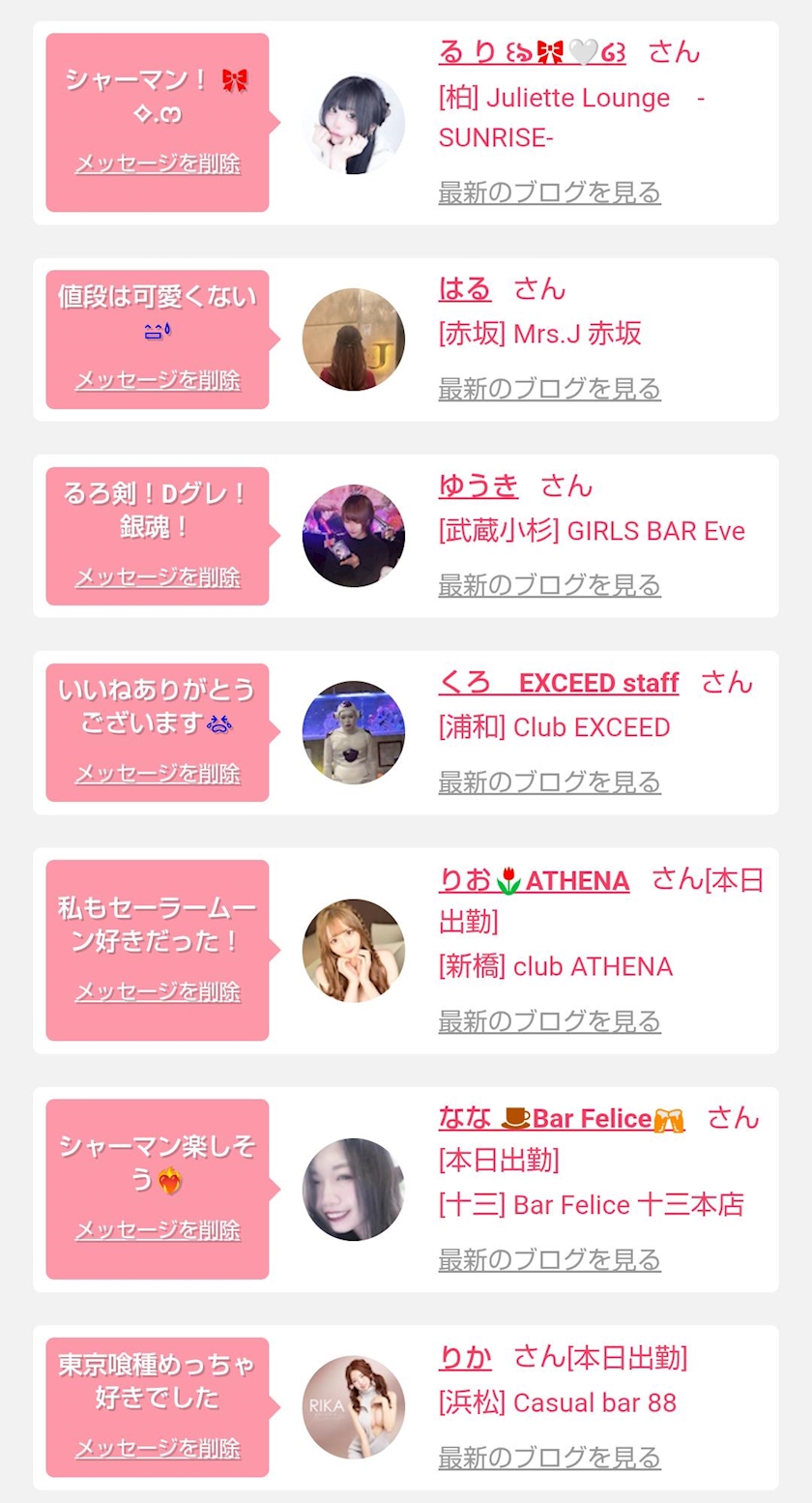812x1503 pixels.
Task: Open なな Bar Felice profile link
Action: click(x=561, y=1119)
